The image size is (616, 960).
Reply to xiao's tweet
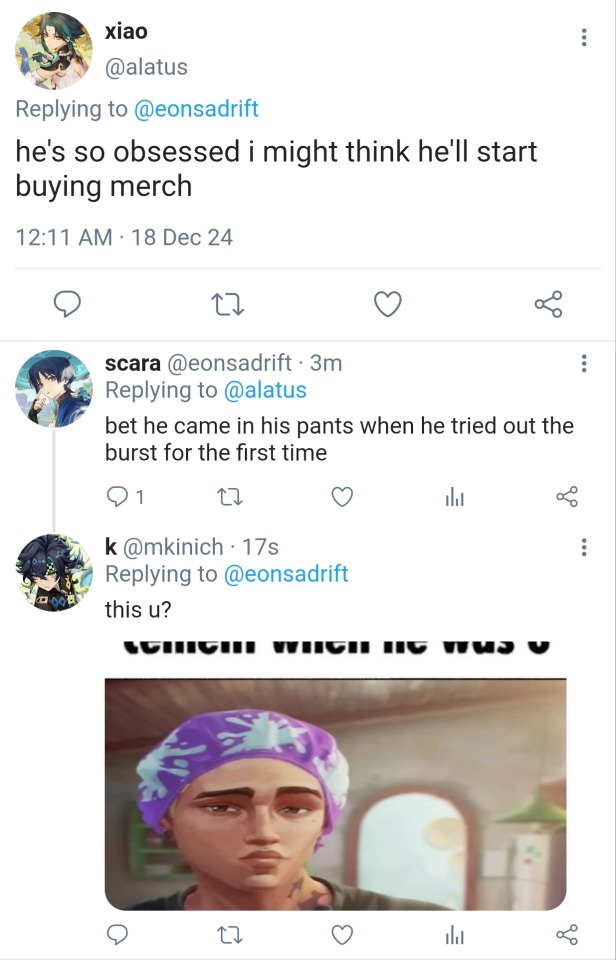point(66,303)
